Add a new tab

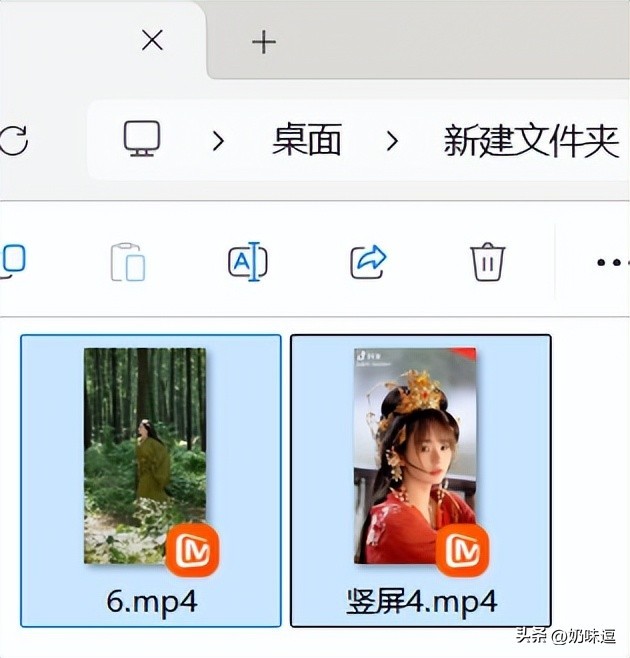click(x=263, y=41)
